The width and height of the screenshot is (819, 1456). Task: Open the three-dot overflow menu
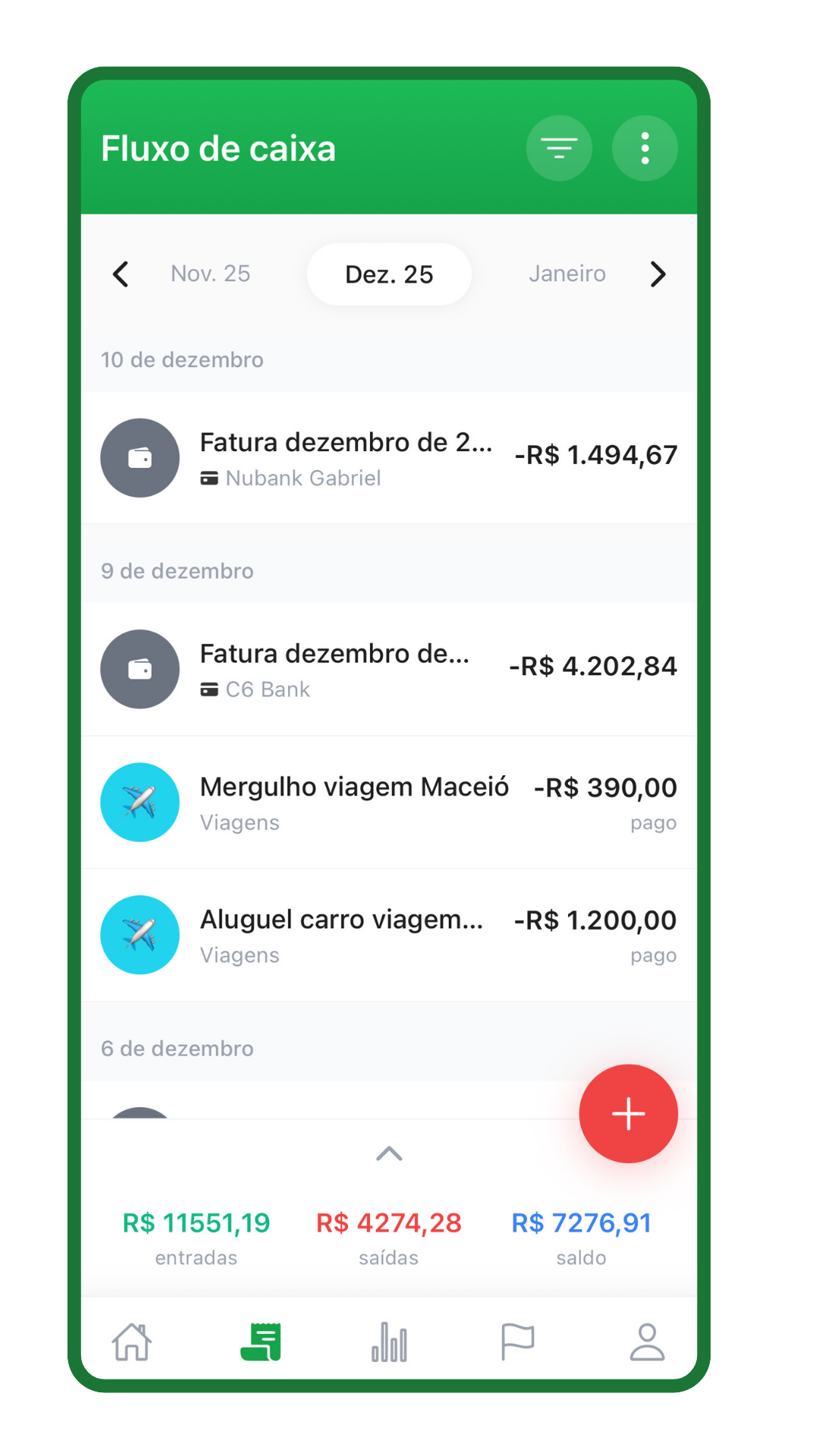click(645, 148)
